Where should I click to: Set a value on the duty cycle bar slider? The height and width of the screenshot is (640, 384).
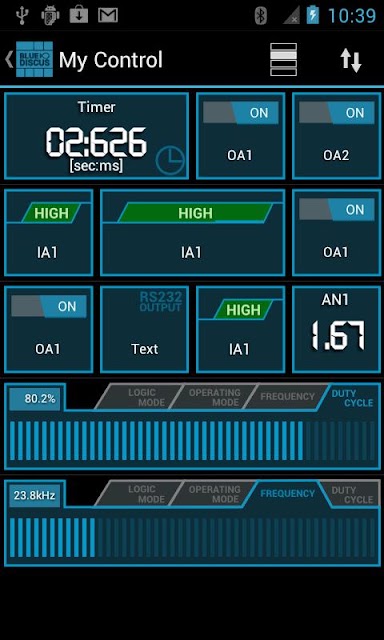coord(192,441)
